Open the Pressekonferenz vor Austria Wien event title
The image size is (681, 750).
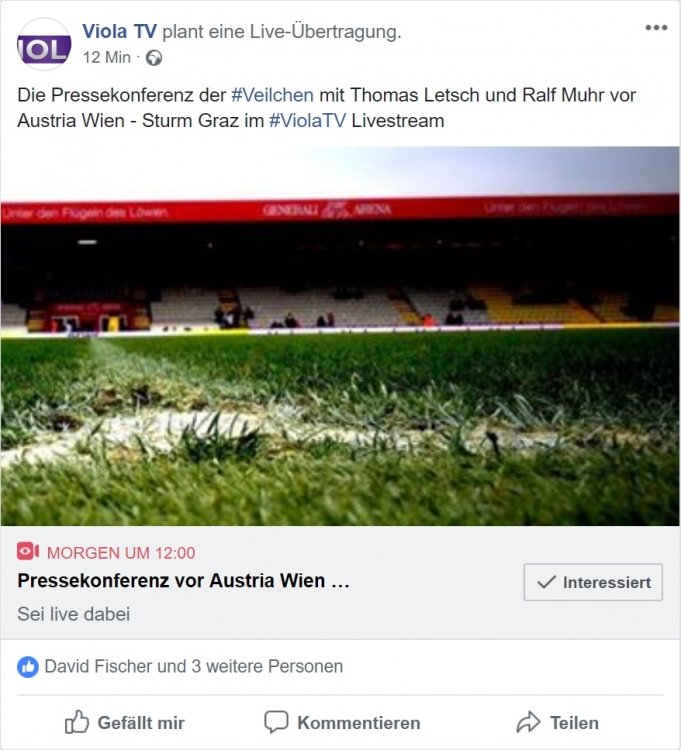point(183,581)
